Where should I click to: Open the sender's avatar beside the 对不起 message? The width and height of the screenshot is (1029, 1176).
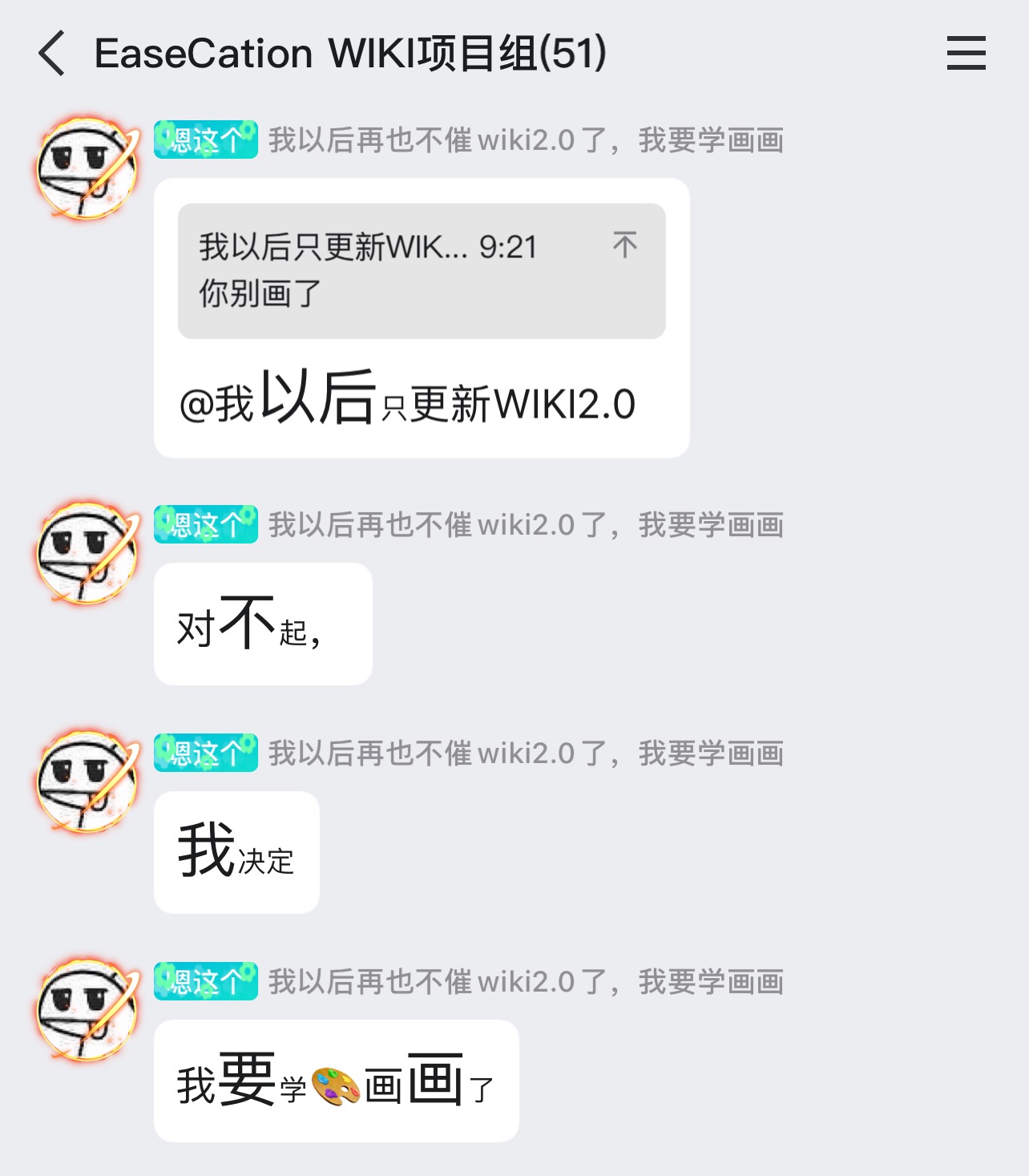(x=87, y=553)
